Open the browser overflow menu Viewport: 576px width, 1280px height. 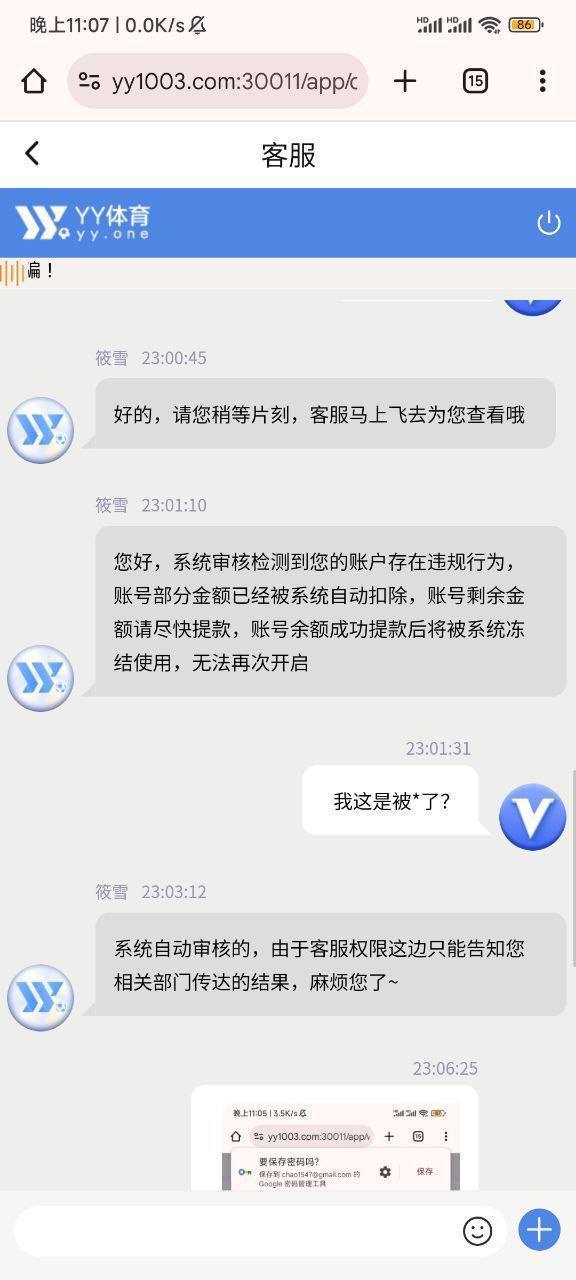click(x=542, y=81)
